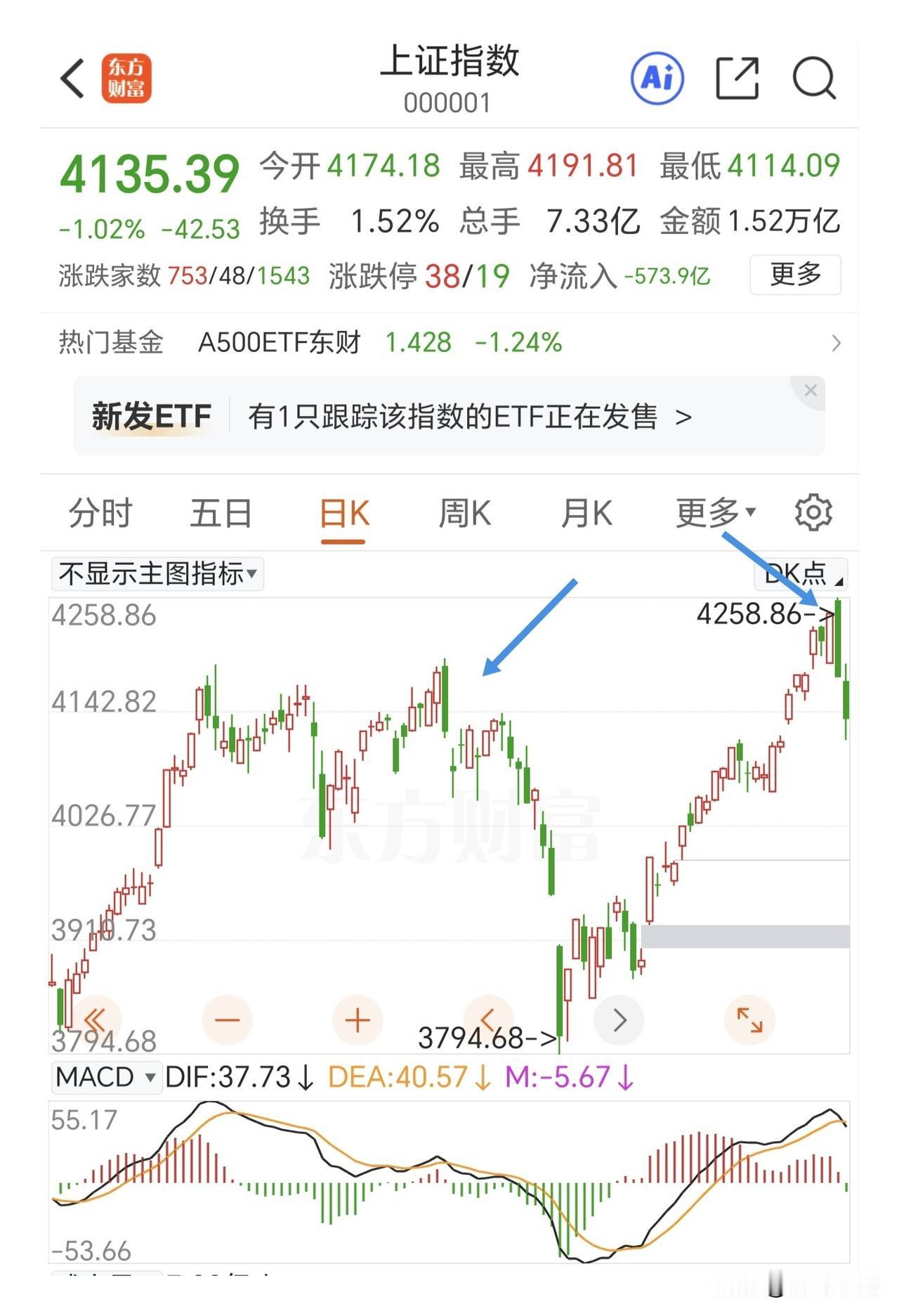Zoom in the chart with plus button
Image resolution: width=899 pixels, height=1316 pixels.
(x=357, y=1019)
